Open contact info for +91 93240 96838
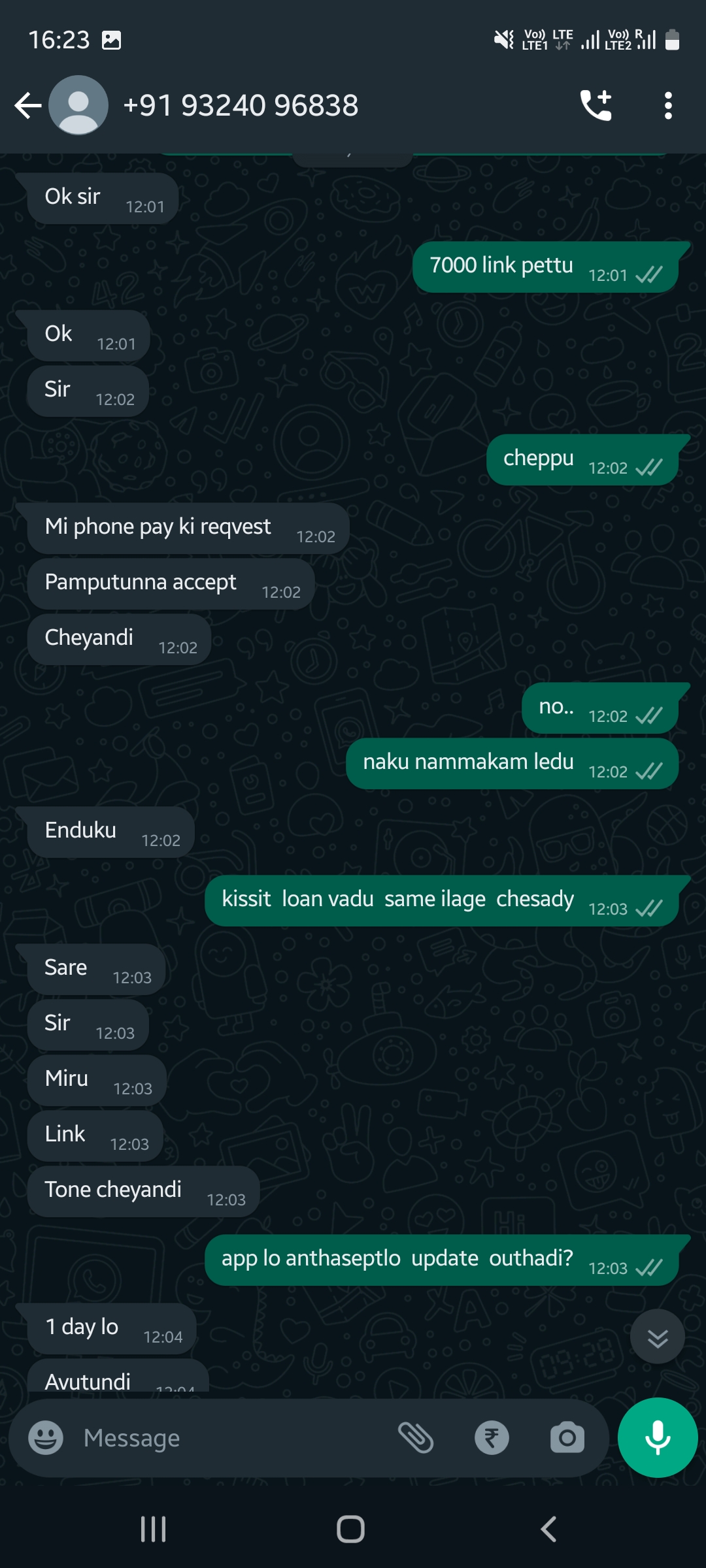Screen dimensions: 706x1568 coord(241,105)
